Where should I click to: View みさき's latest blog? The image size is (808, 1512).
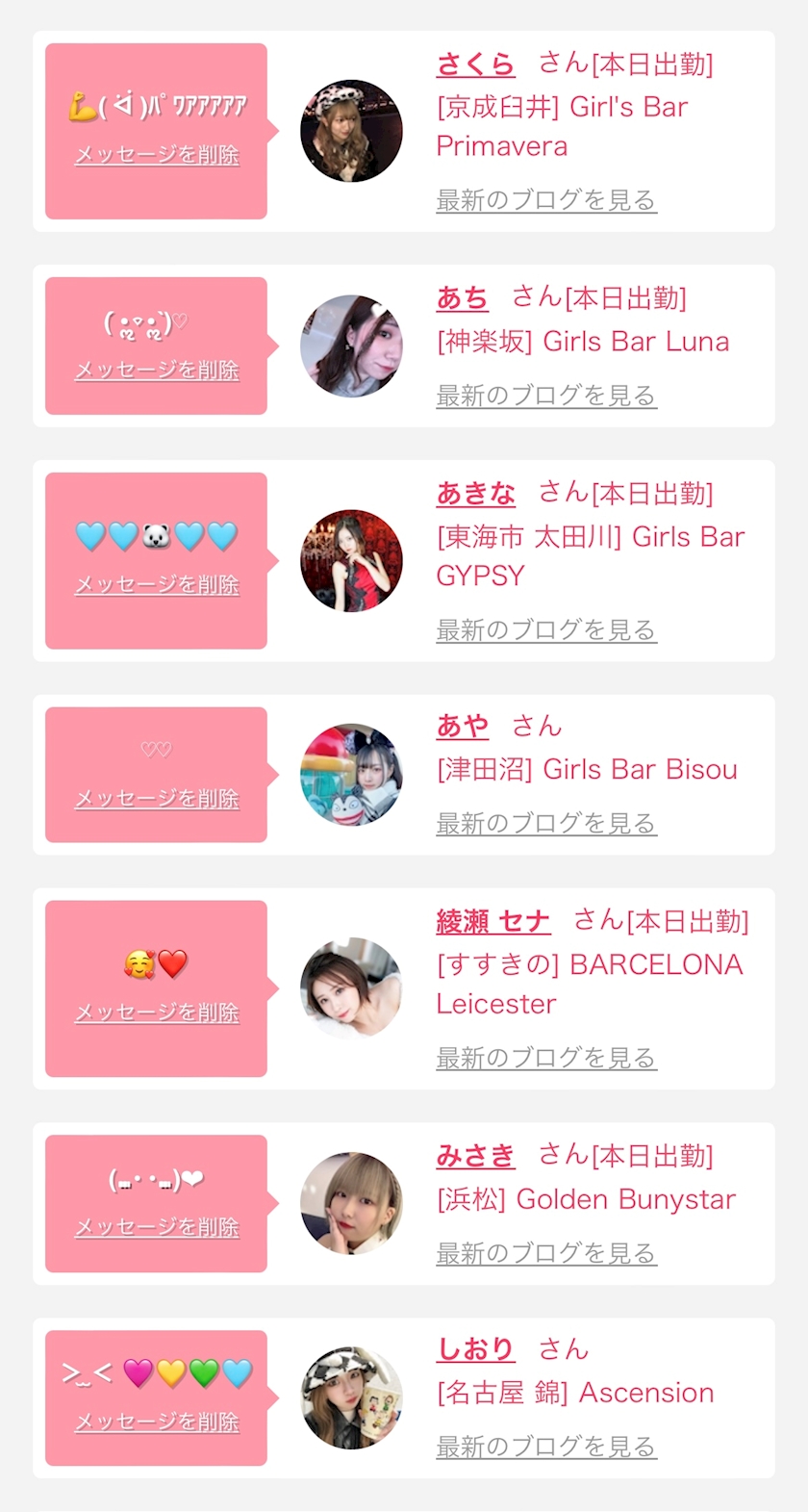tap(545, 1253)
